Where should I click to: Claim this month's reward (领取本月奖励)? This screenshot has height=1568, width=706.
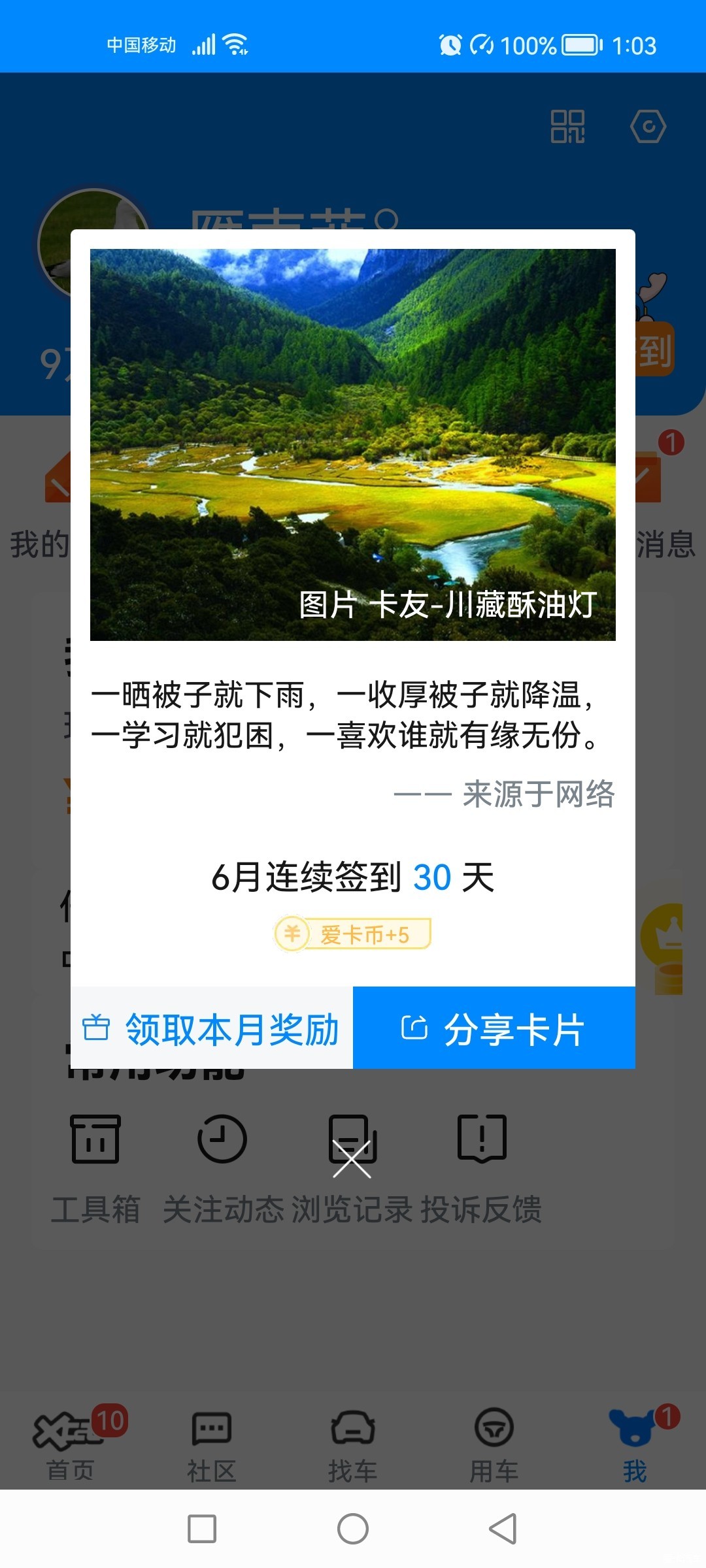tap(211, 1029)
